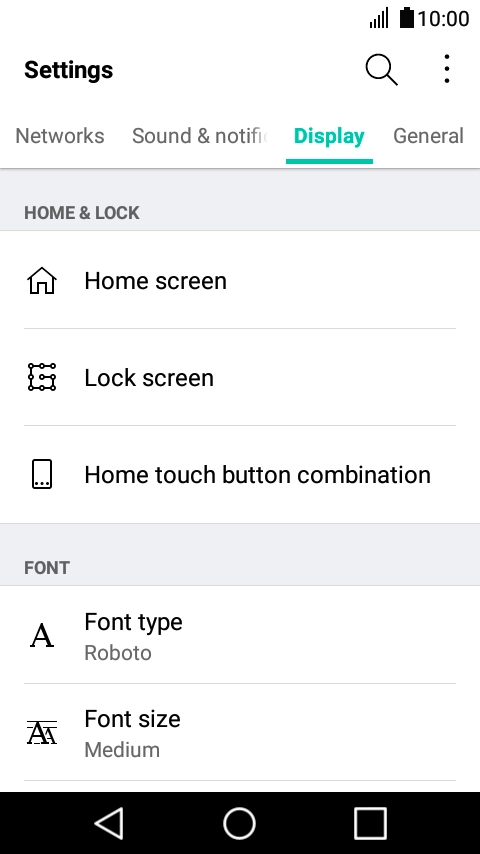480x854 pixels.
Task: Open the settings search icon
Action: (381, 70)
